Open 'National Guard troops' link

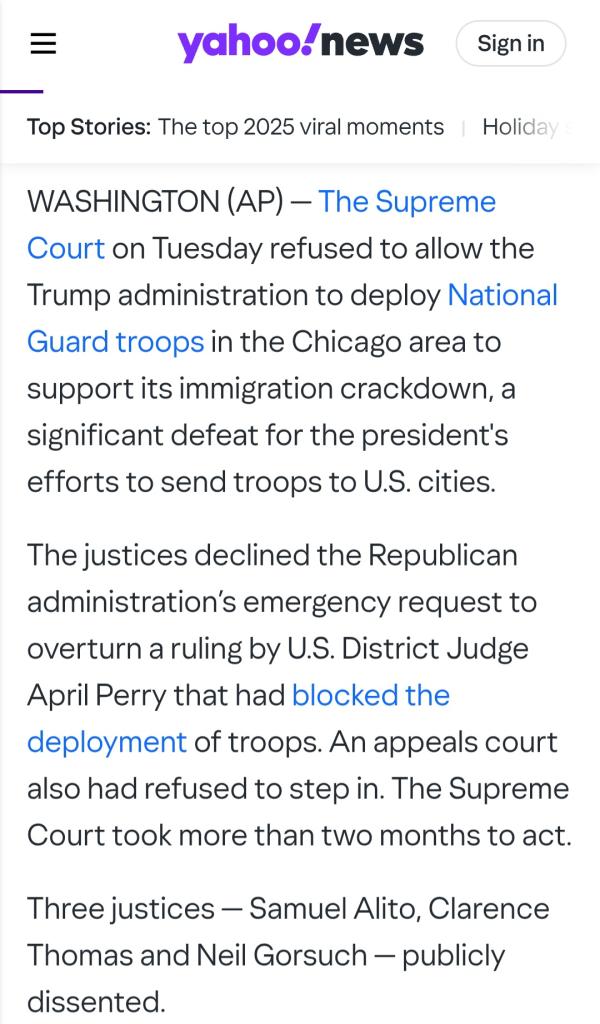(502, 295)
